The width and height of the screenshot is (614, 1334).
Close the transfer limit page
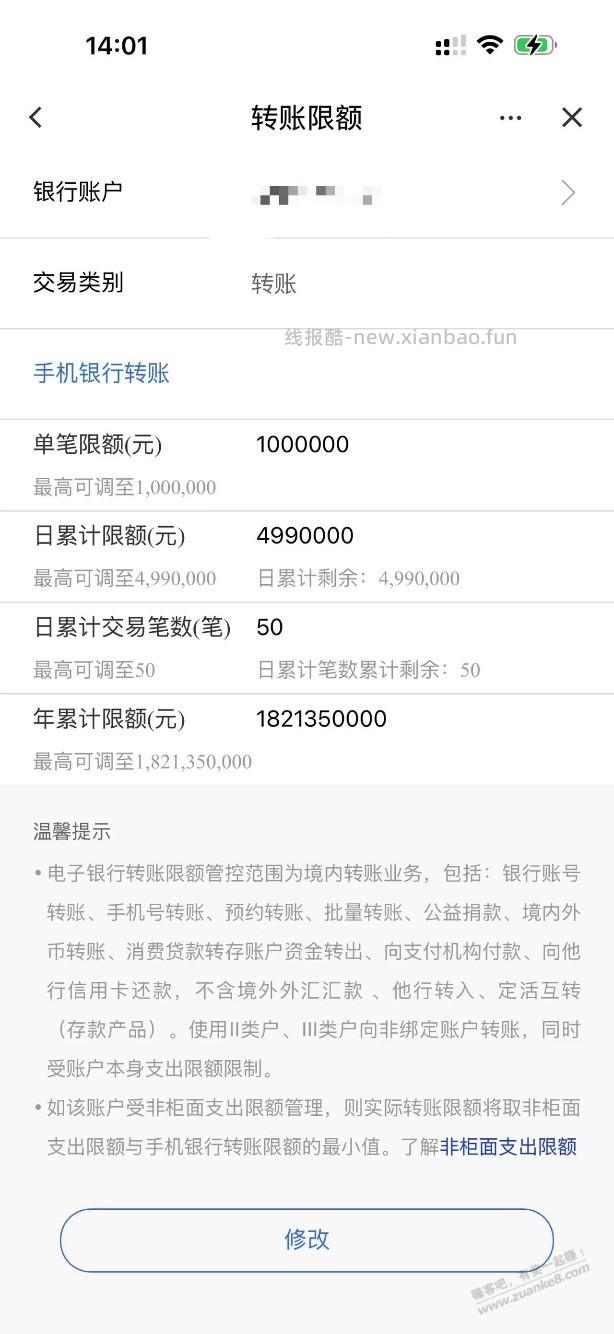(x=571, y=118)
